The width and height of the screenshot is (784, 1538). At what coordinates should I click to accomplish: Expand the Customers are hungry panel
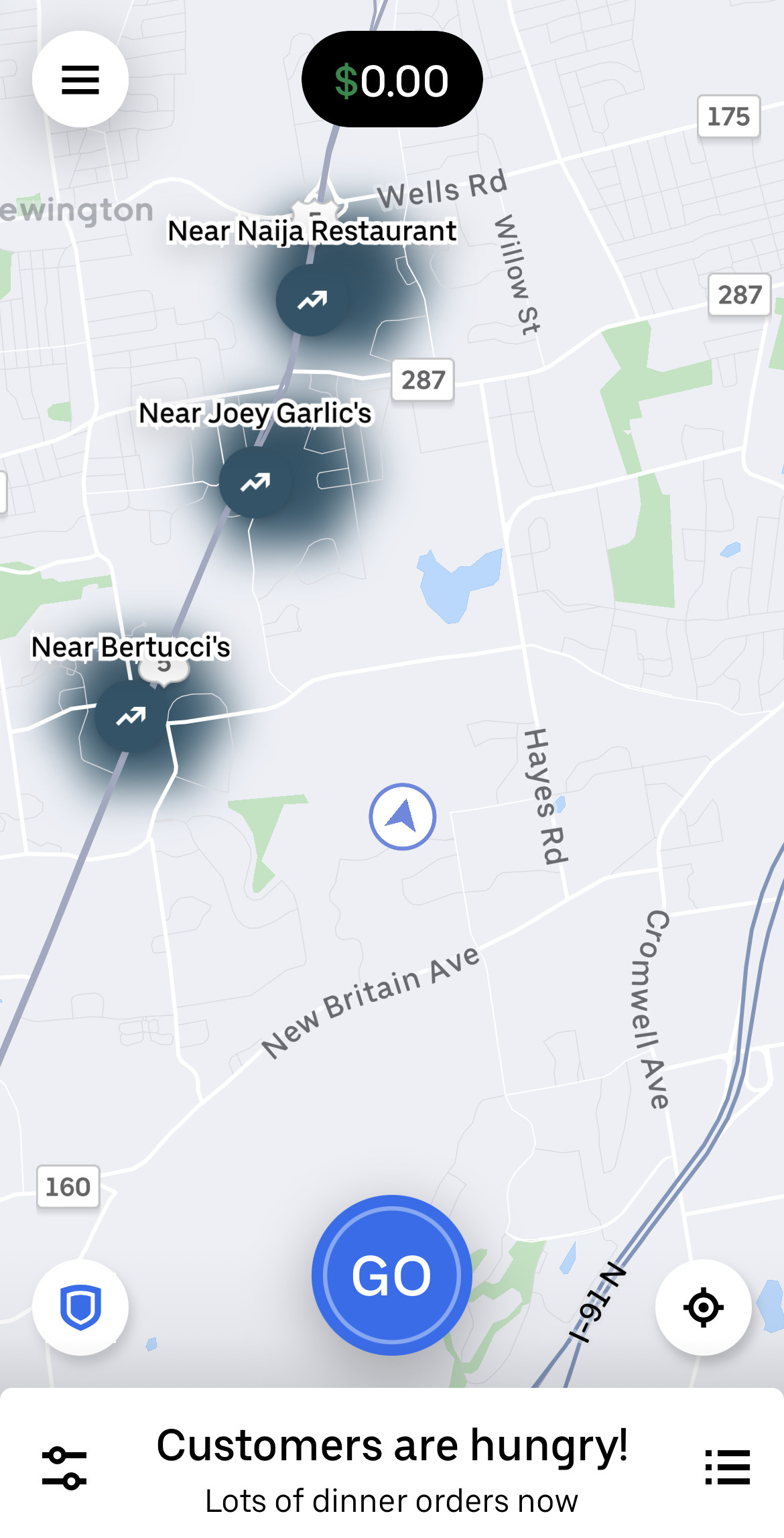click(x=392, y=1469)
